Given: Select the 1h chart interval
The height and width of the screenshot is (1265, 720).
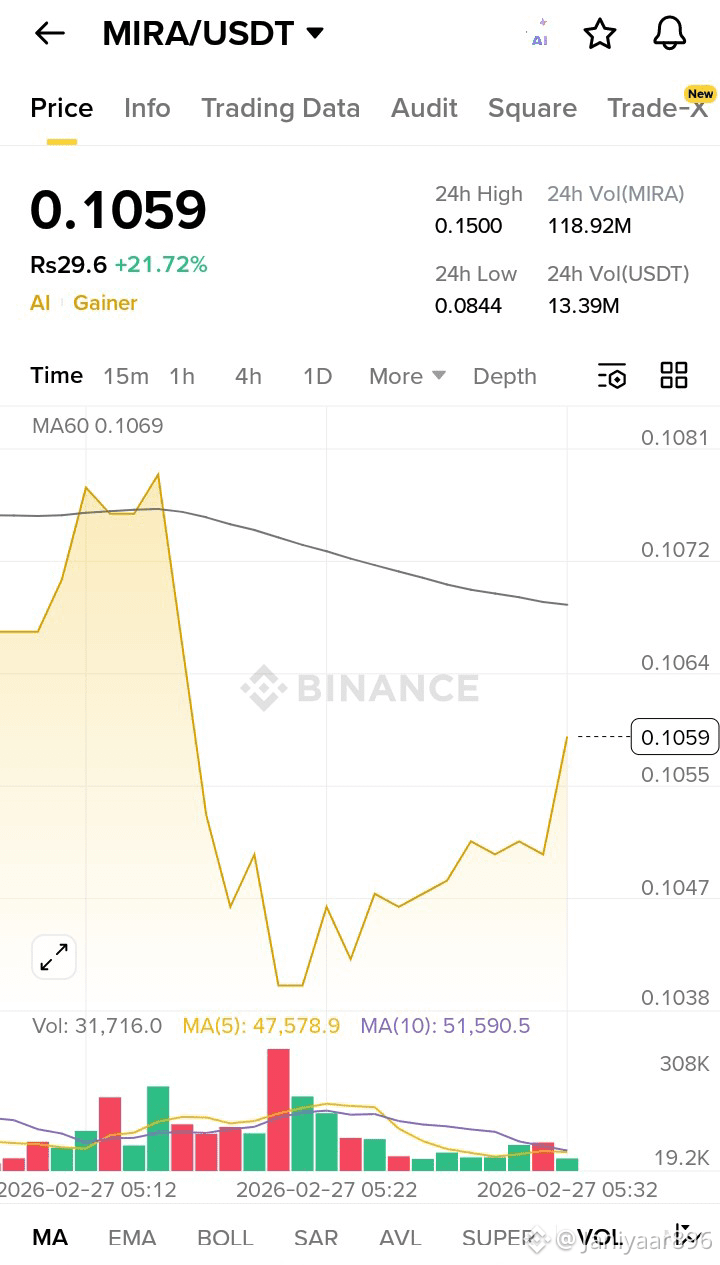Looking at the screenshot, I should point(182,376).
